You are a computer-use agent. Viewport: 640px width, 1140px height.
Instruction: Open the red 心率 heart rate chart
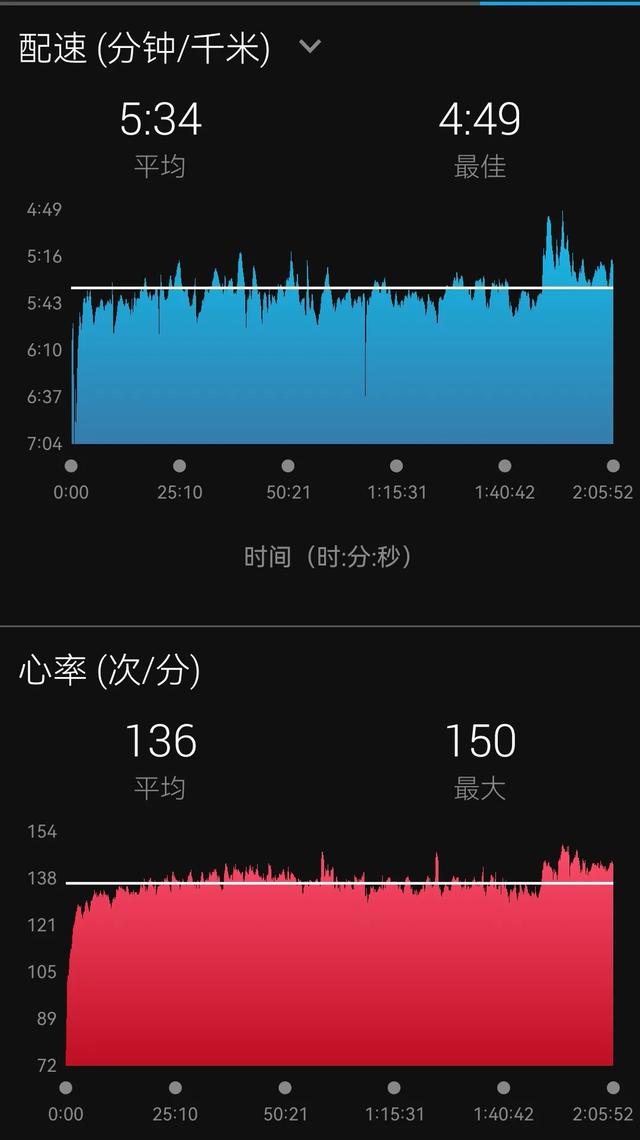[340, 975]
